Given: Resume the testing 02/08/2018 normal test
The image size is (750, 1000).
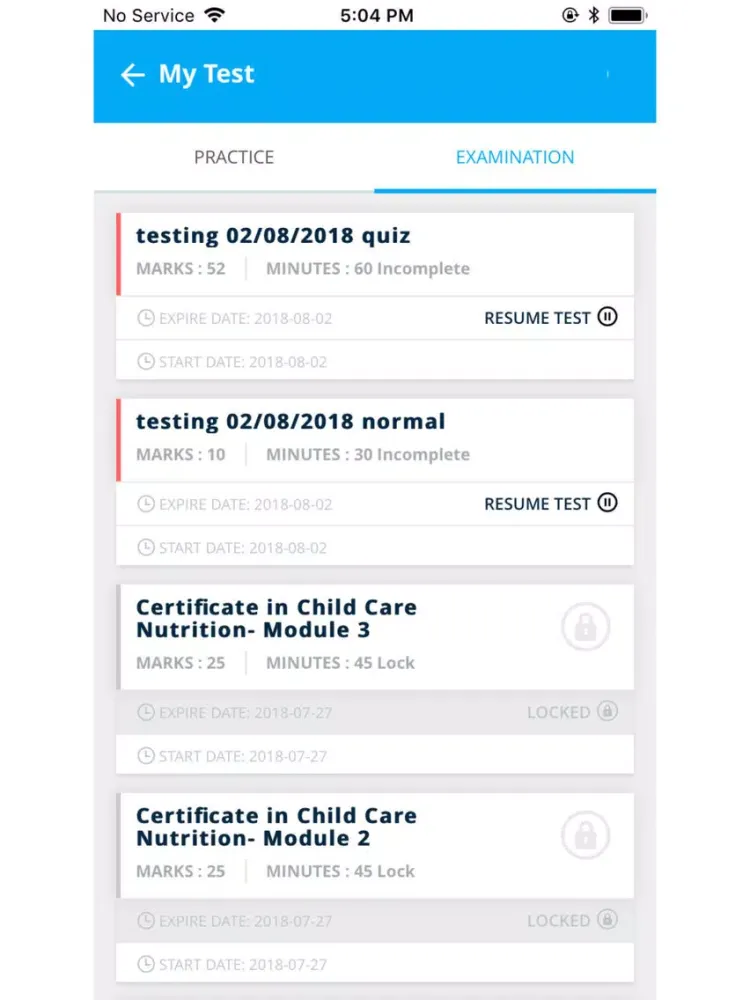Looking at the screenshot, I should tap(550, 504).
